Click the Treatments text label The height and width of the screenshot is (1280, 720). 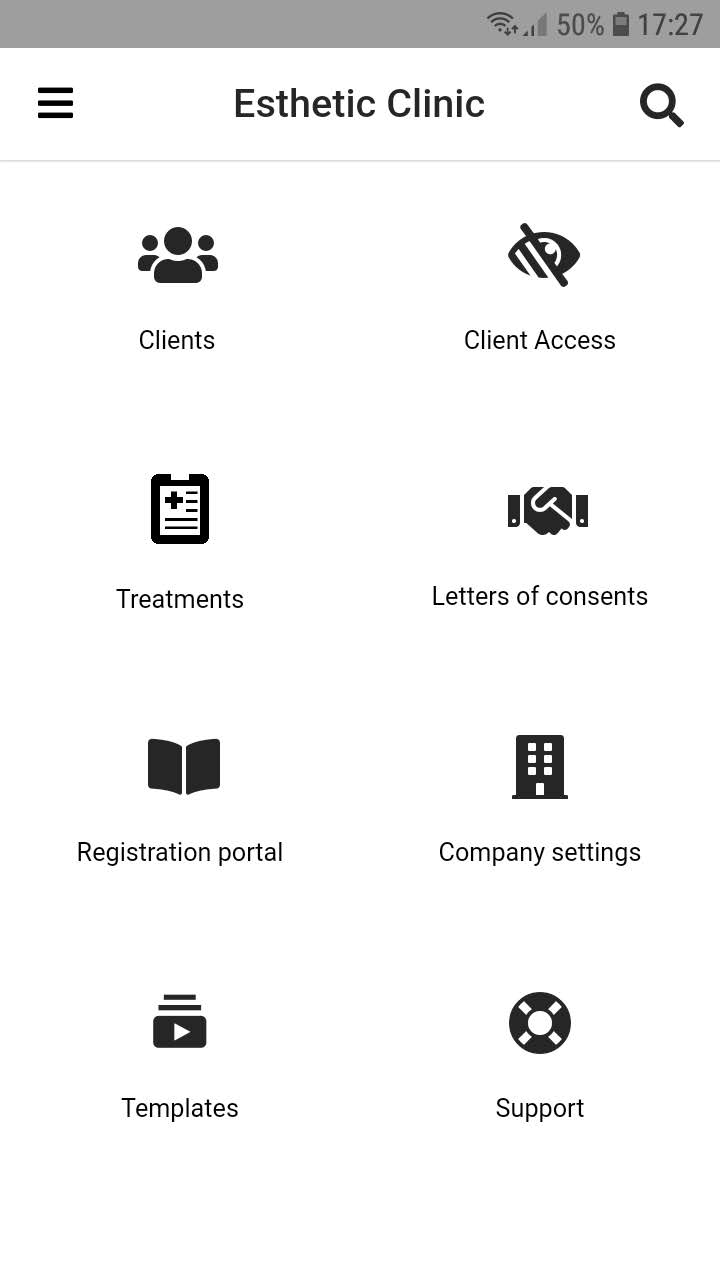coord(180,599)
